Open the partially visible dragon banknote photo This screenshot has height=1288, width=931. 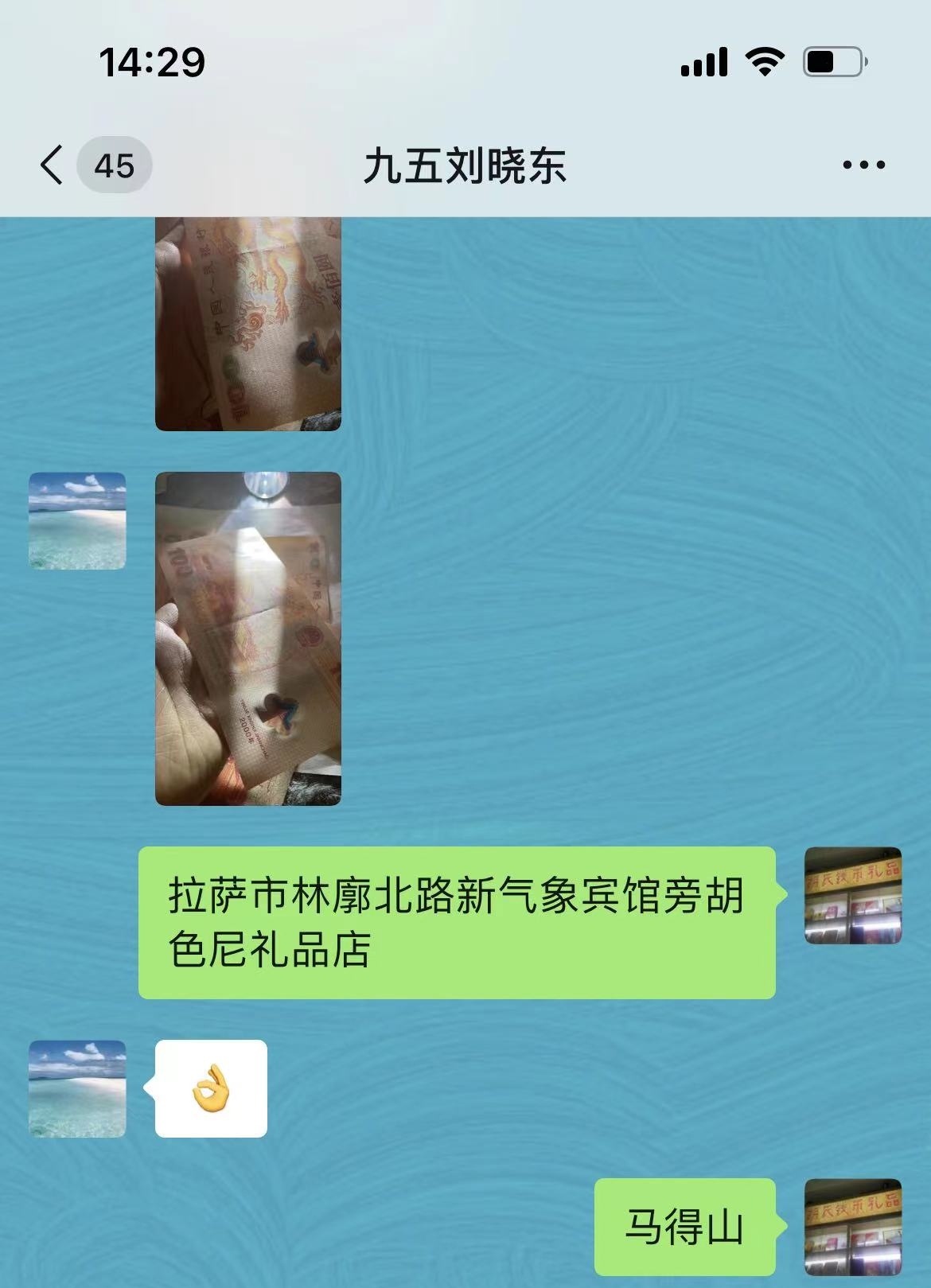click(248, 323)
